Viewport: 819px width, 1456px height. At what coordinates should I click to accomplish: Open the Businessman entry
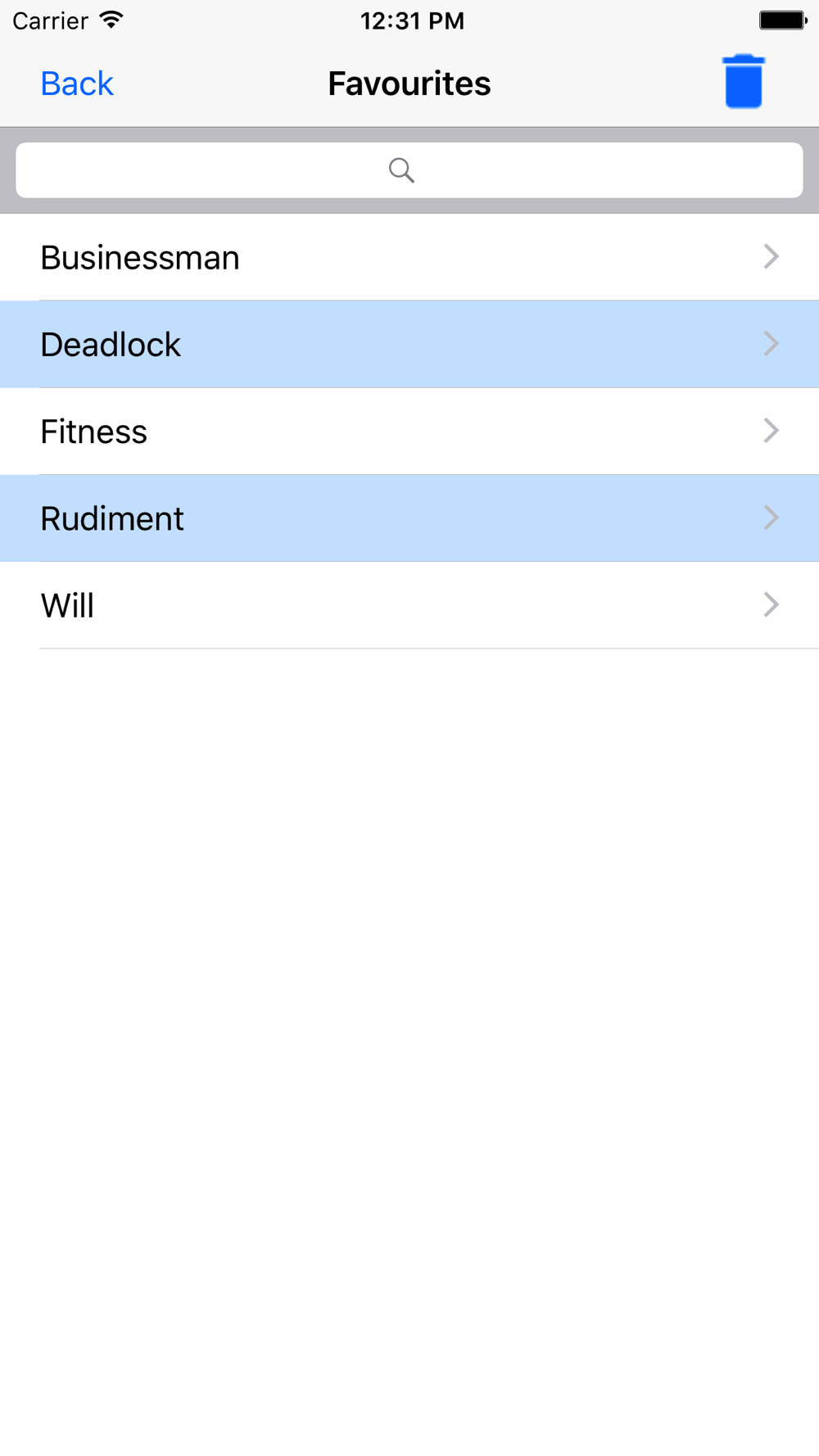tap(409, 257)
